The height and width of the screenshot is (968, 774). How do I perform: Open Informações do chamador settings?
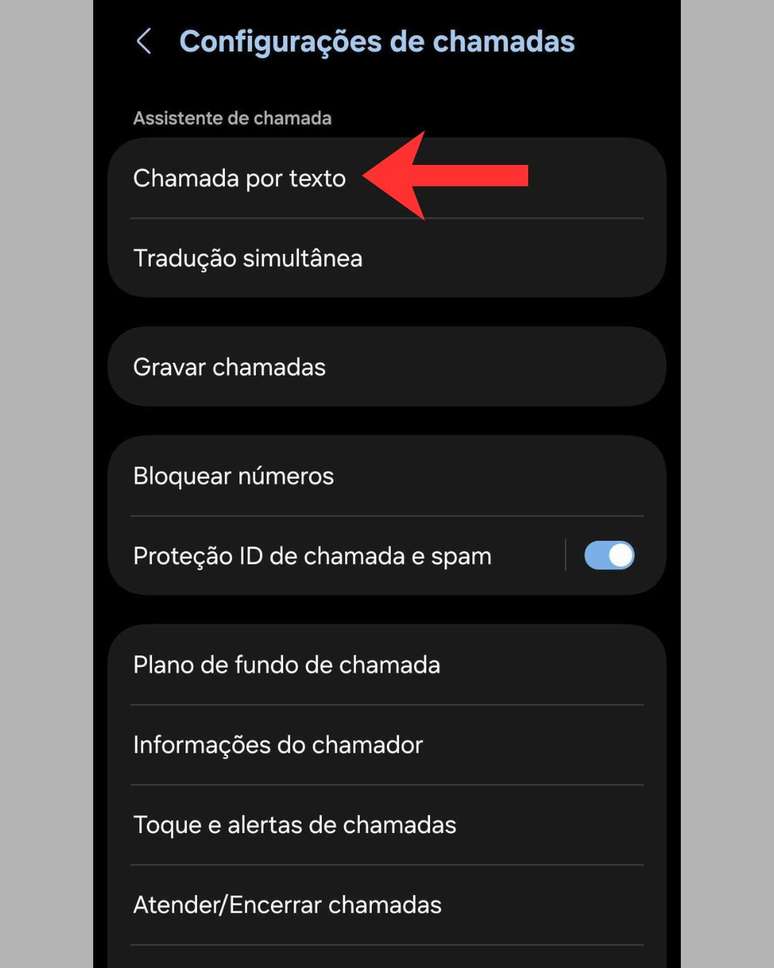click(278, 745)
